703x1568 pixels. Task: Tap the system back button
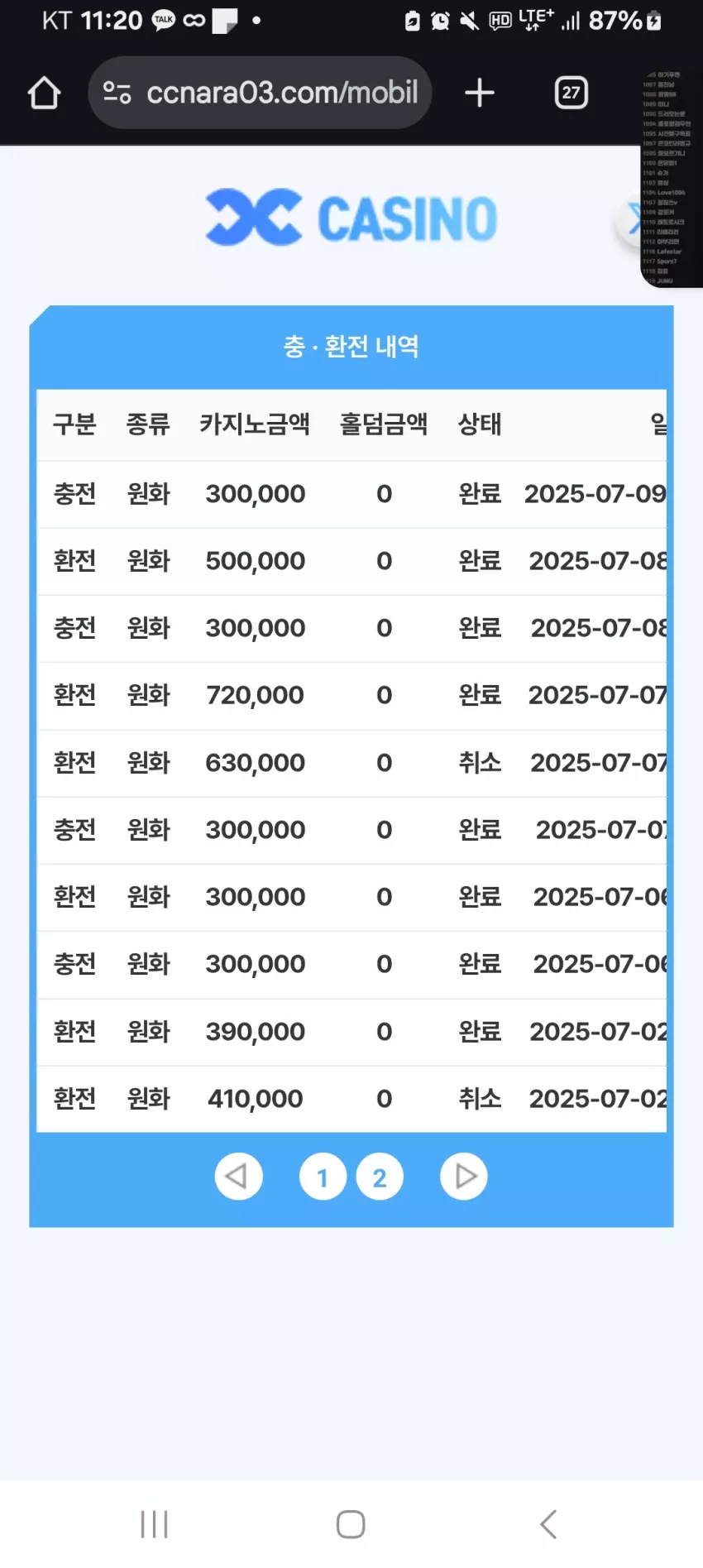coord(548,1524)
